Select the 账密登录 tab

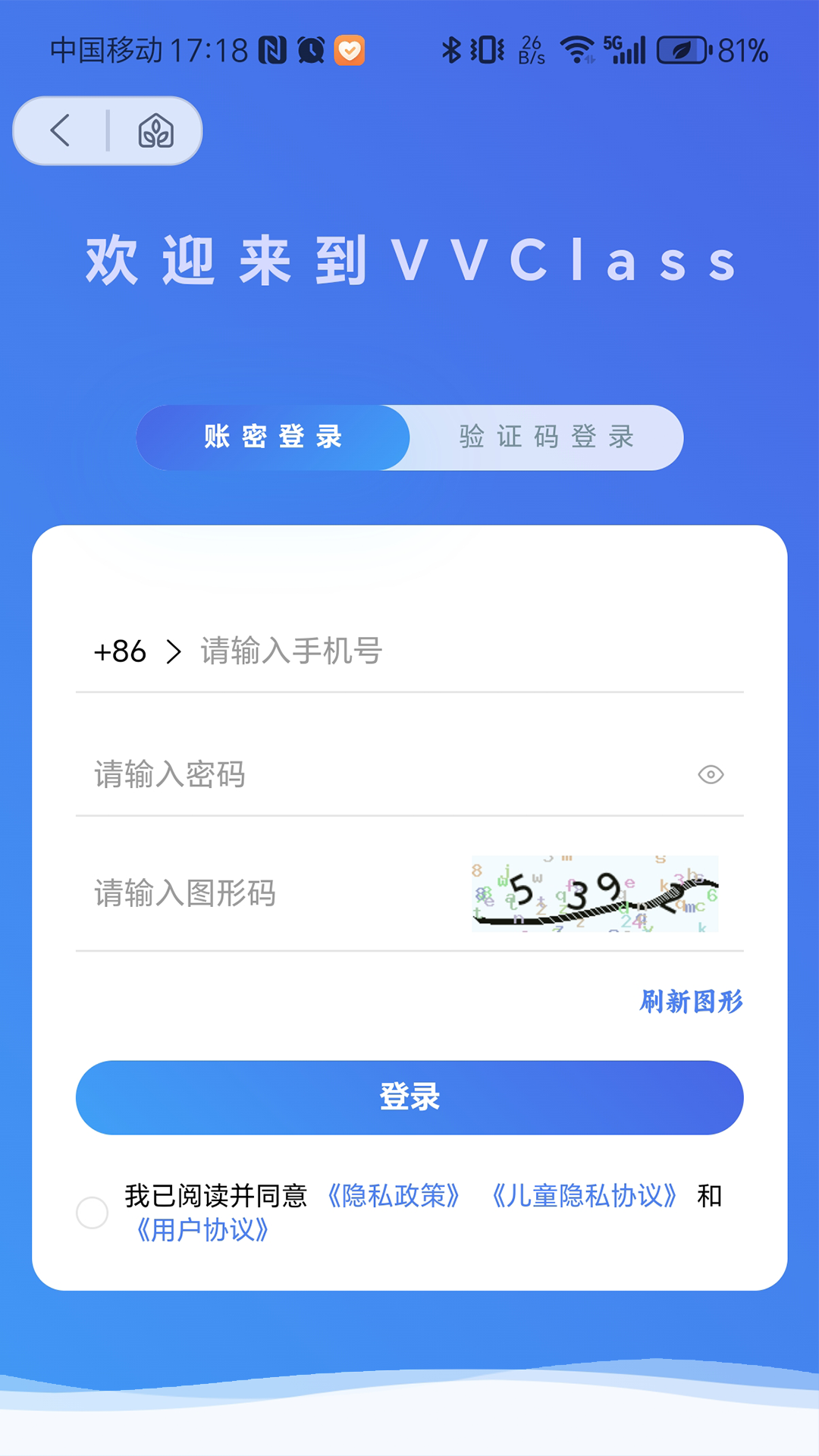(x=273, y=437)
